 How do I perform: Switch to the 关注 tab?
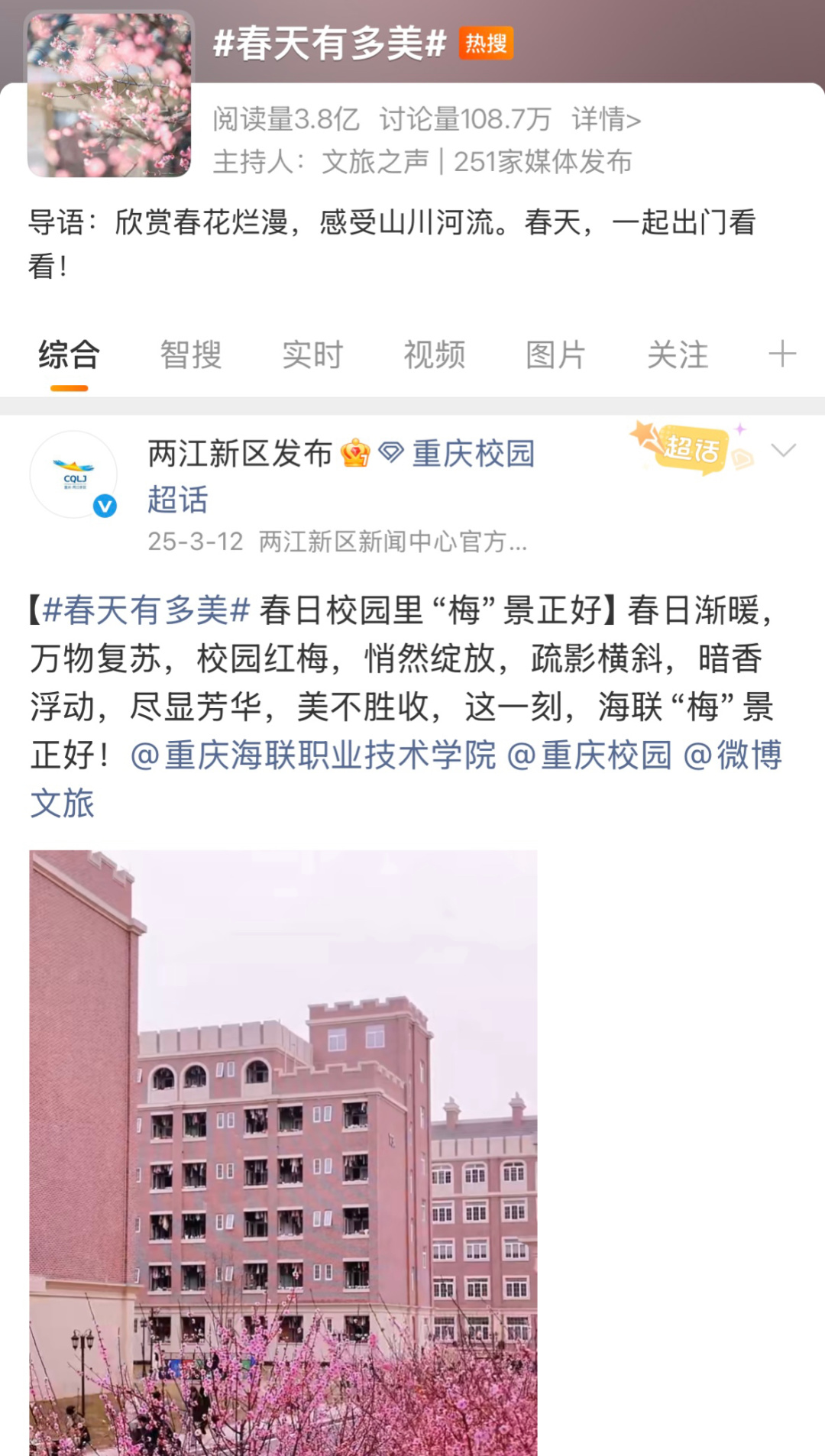678,355
